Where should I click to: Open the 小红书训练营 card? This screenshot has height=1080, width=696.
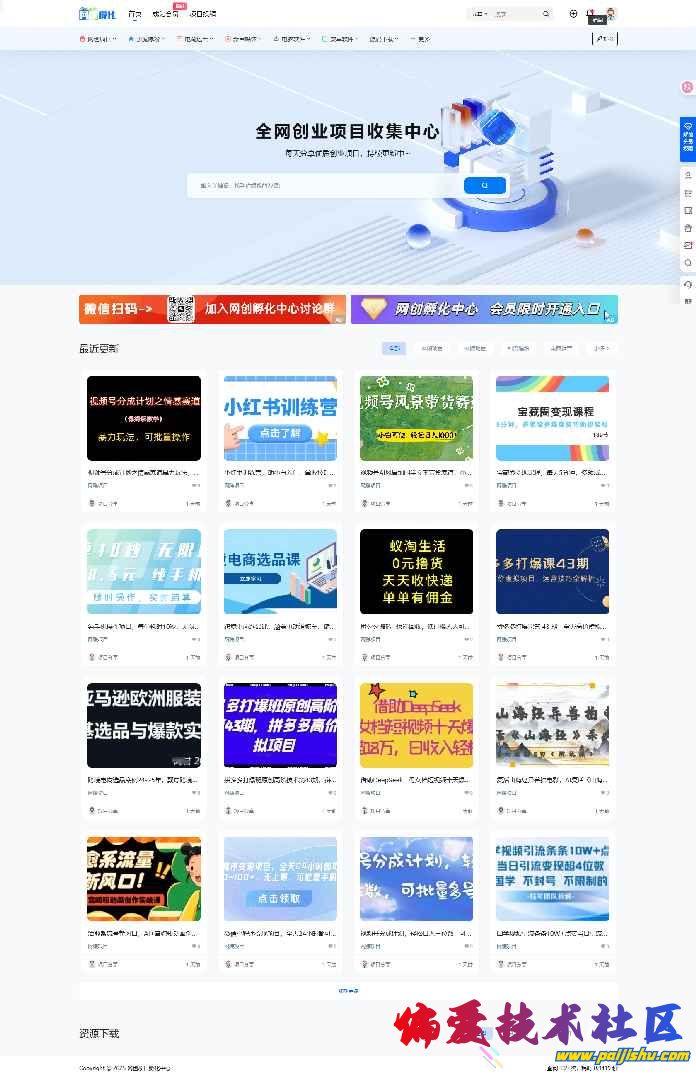pos(280,418)
